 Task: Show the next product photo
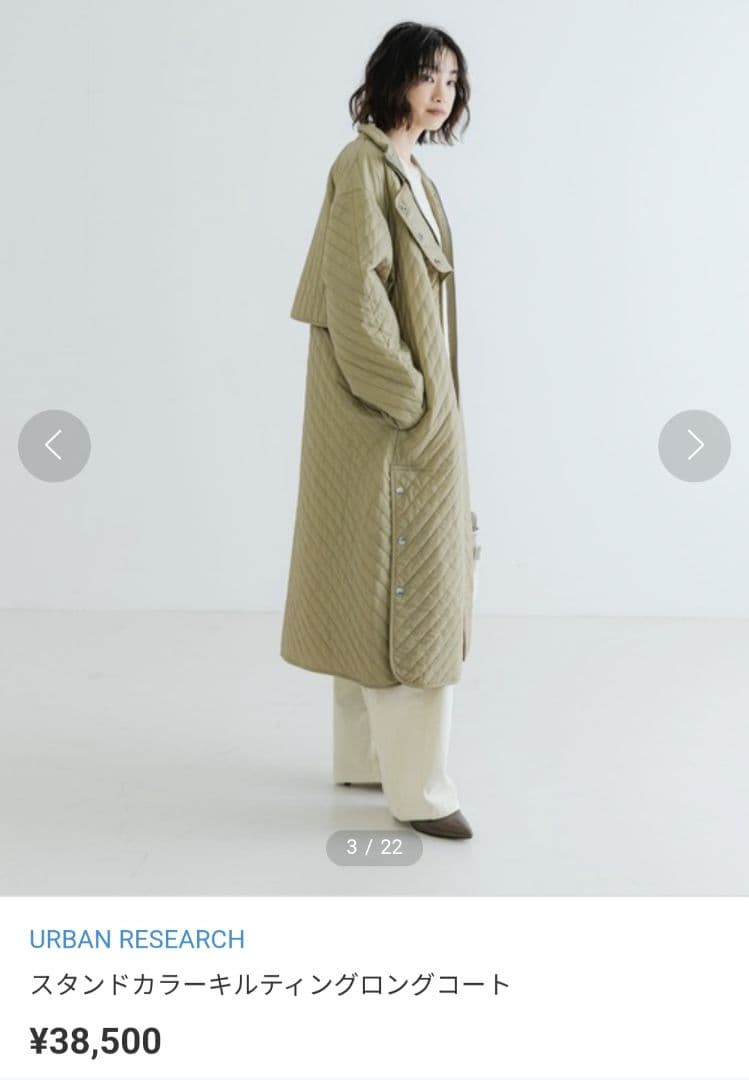(694, 446)
